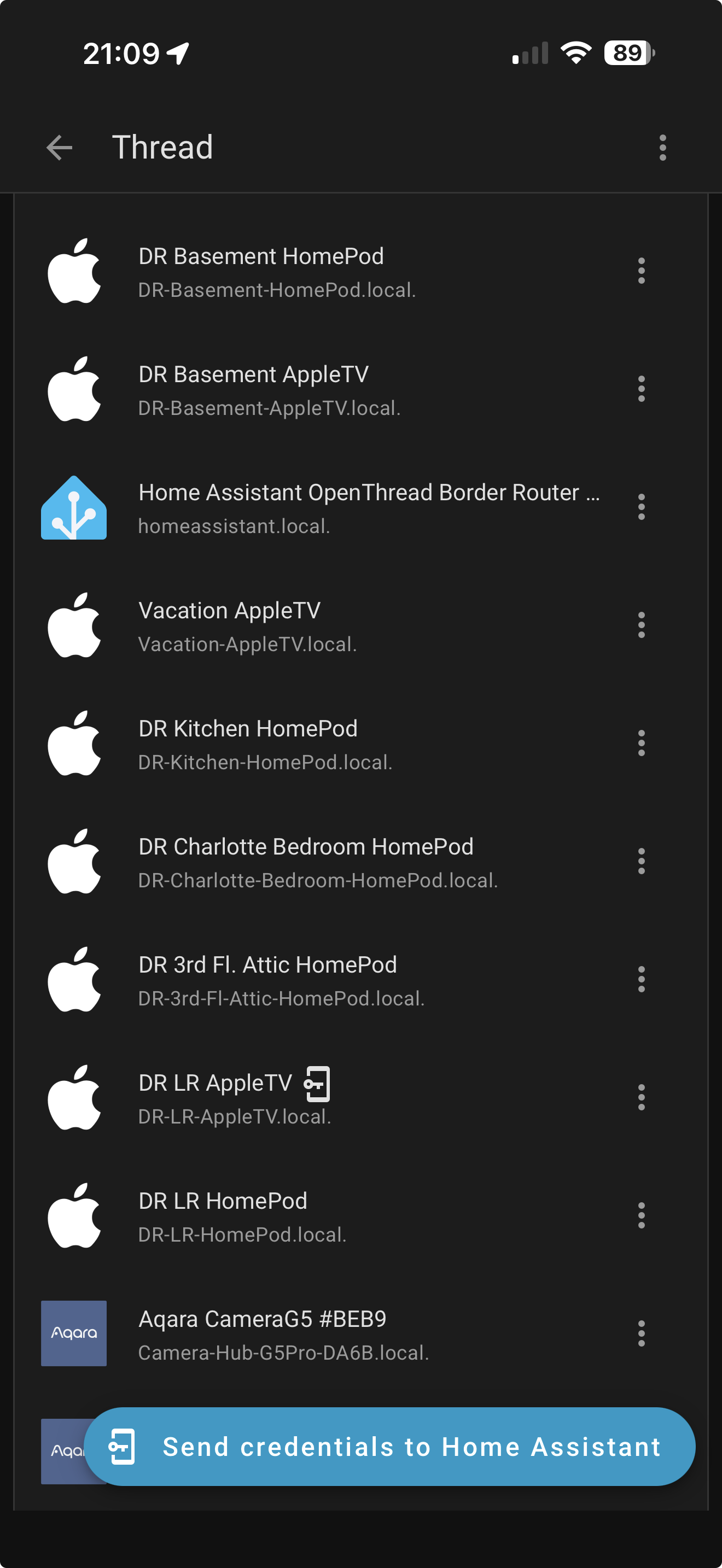Open options for DR Basement AppleTV
722x1568 pixels.
[641, 389]
